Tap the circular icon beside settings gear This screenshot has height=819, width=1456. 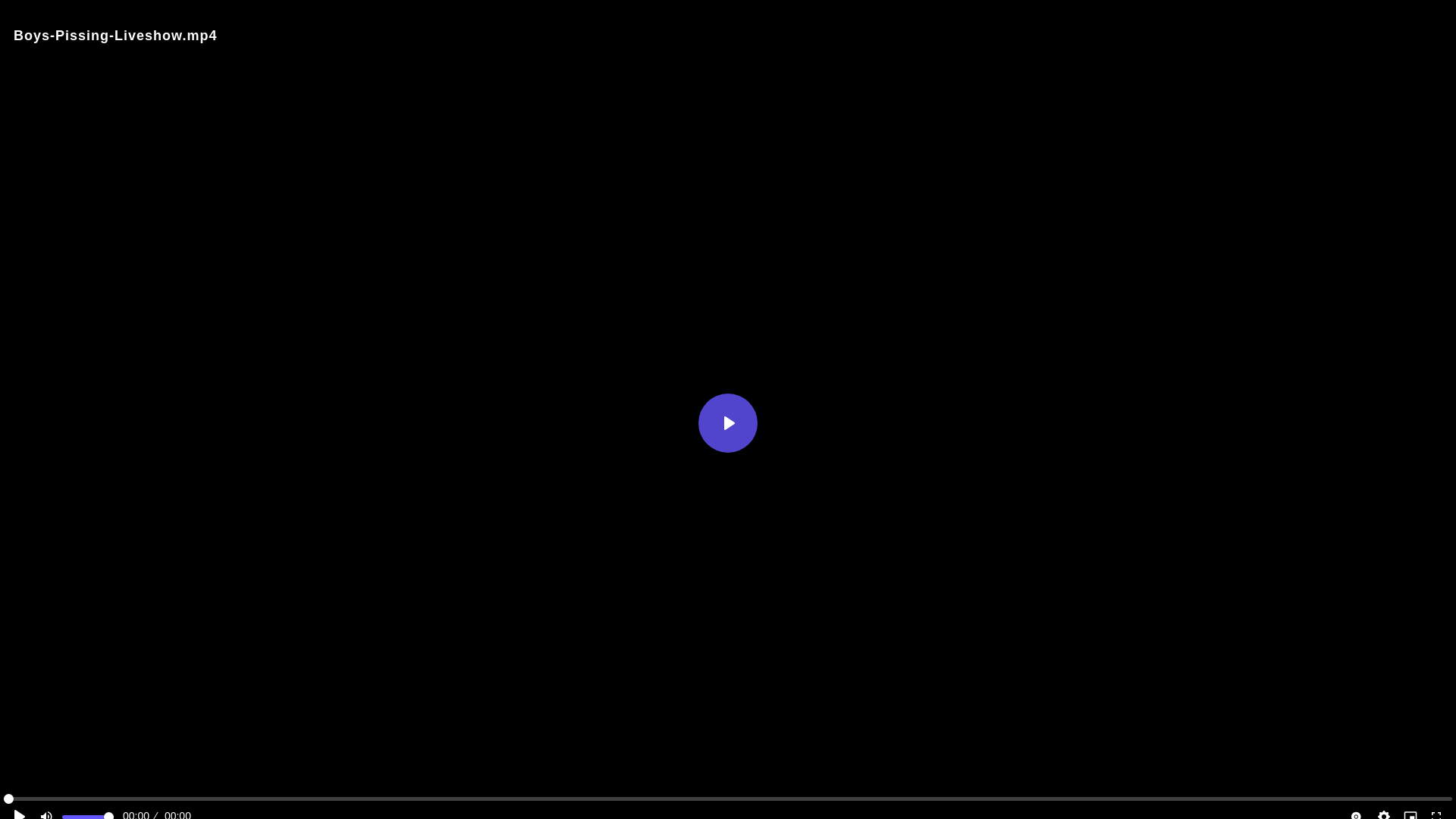pyautogui.click(x=1356, y=815)
